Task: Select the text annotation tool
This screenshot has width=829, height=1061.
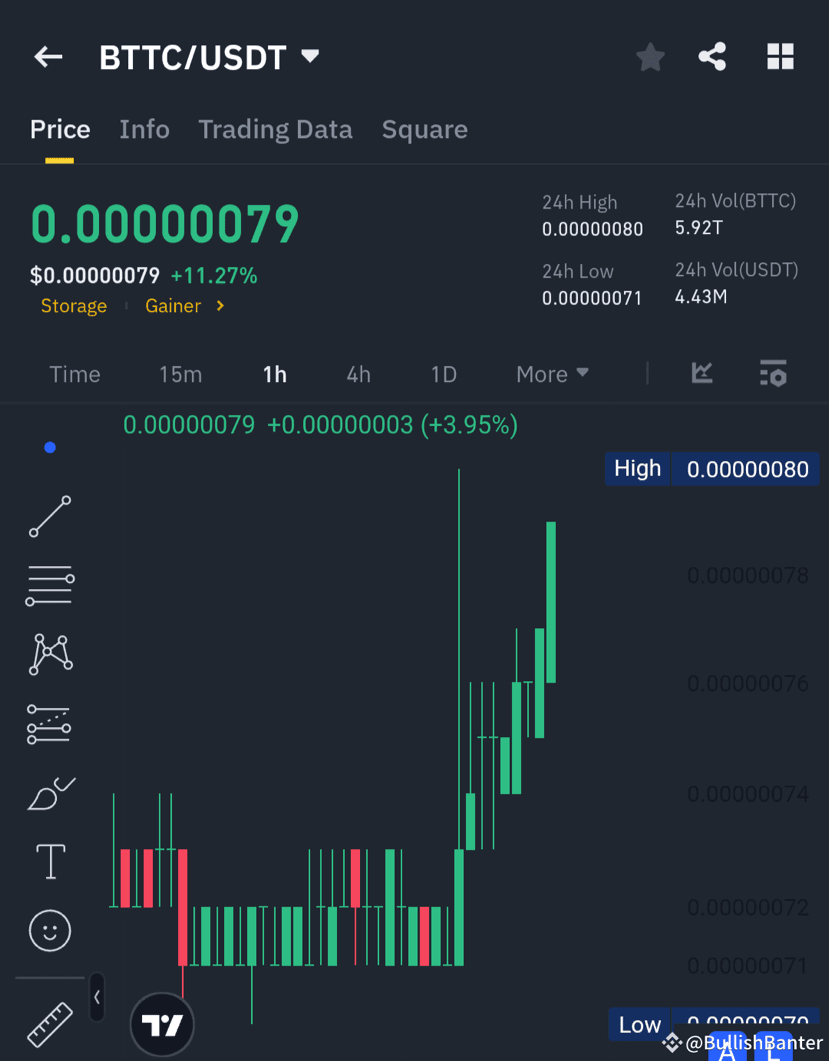Action: tap(49, 861)
